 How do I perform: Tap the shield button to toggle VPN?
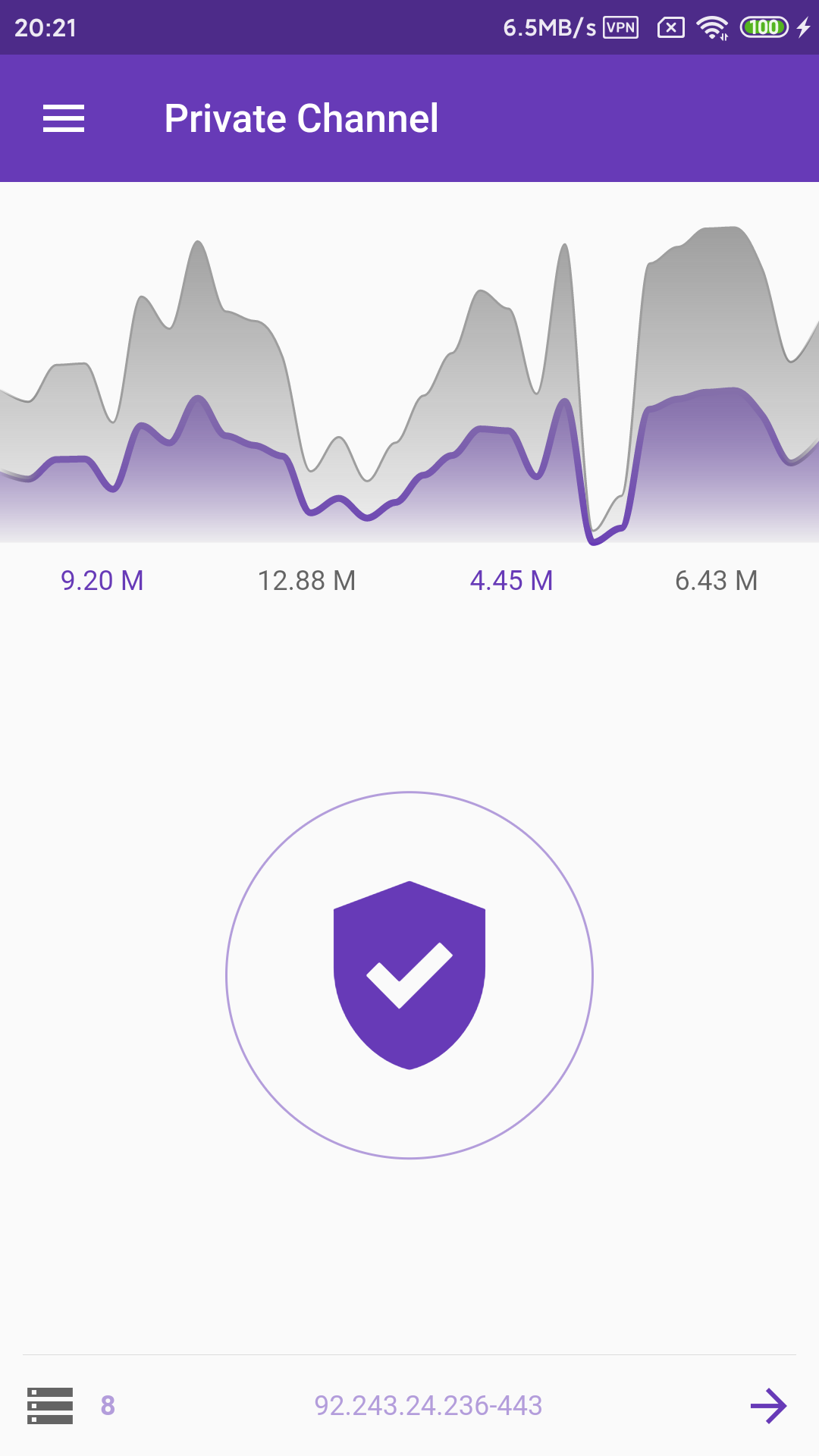click(x=409, y=975)
